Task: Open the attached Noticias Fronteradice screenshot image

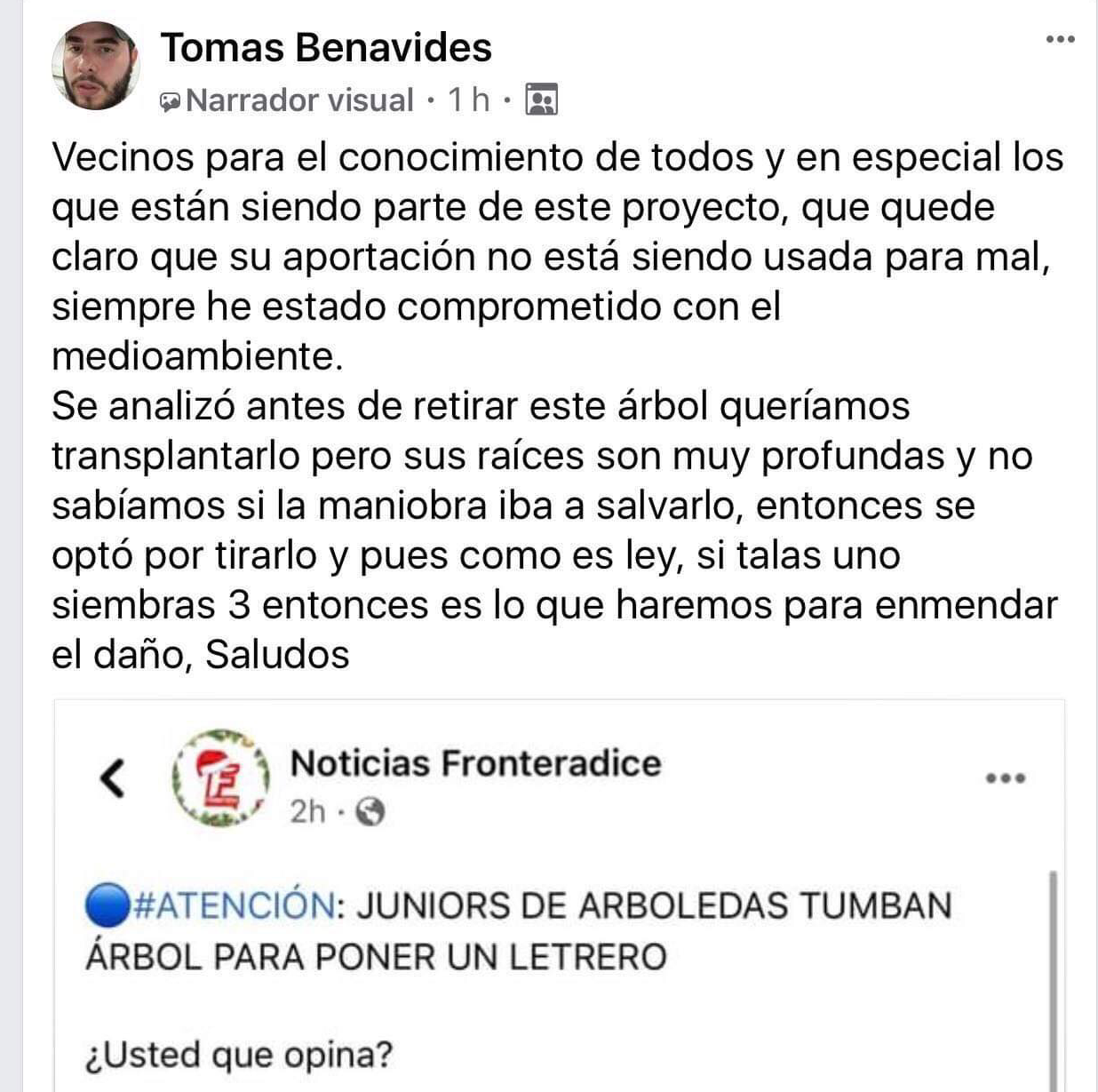Action: [x=560, y=896]
